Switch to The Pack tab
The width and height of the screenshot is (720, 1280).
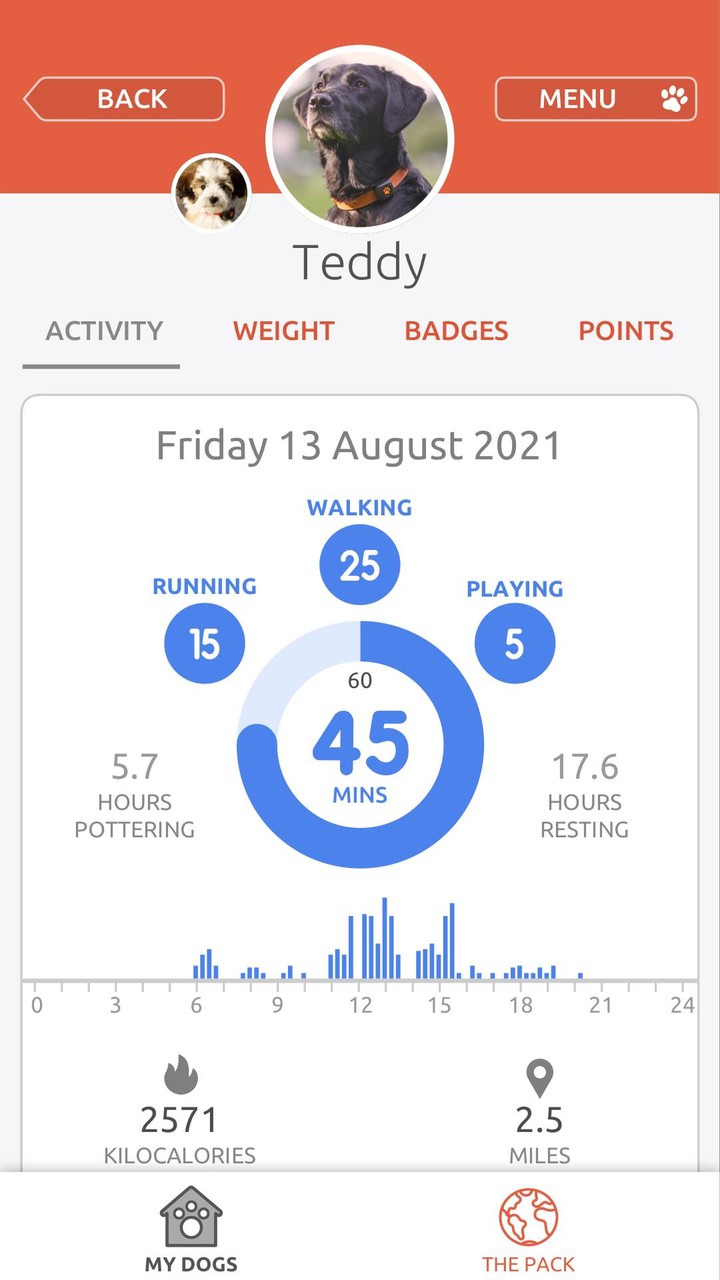[528, 1228]
